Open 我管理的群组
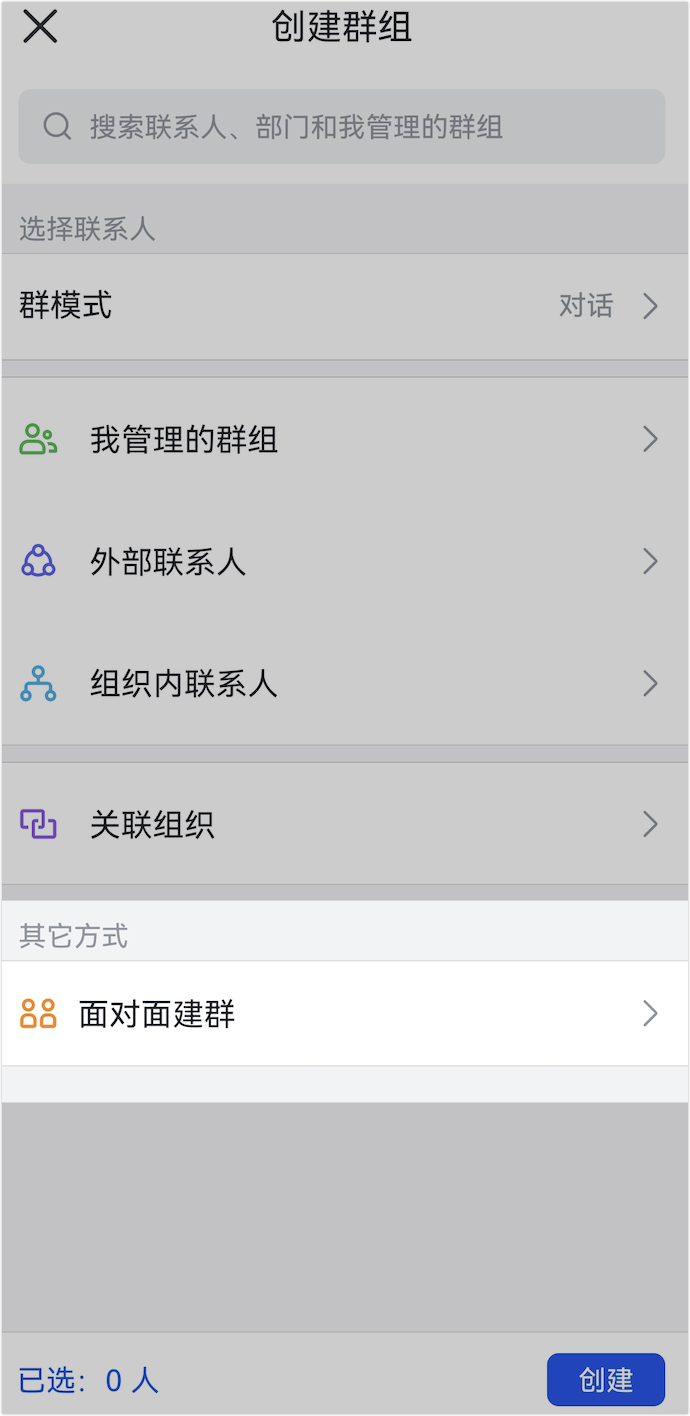Image resolution: width=690 pixels, height=1416 pixels. (x=345, y=439)
